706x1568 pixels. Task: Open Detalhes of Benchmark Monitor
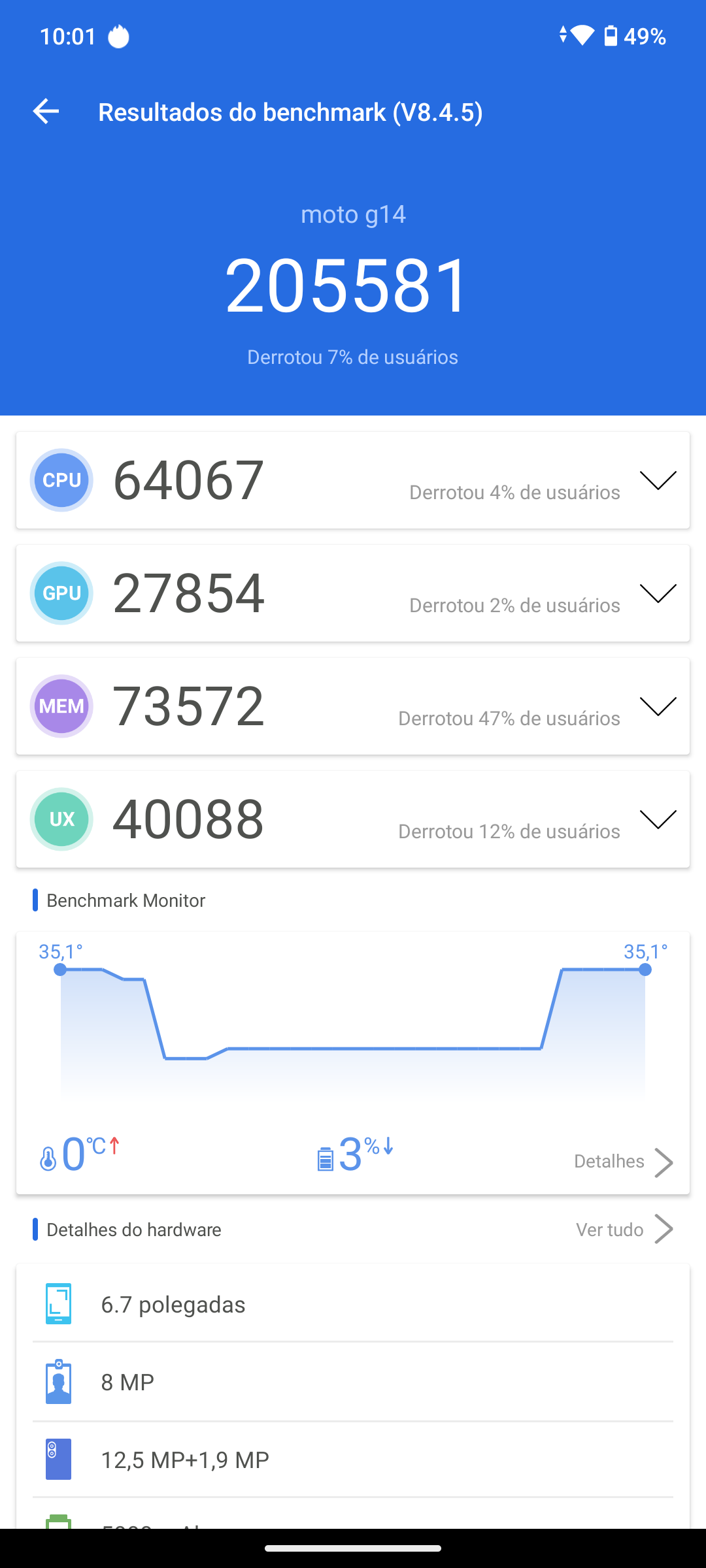coord(623,1162)
